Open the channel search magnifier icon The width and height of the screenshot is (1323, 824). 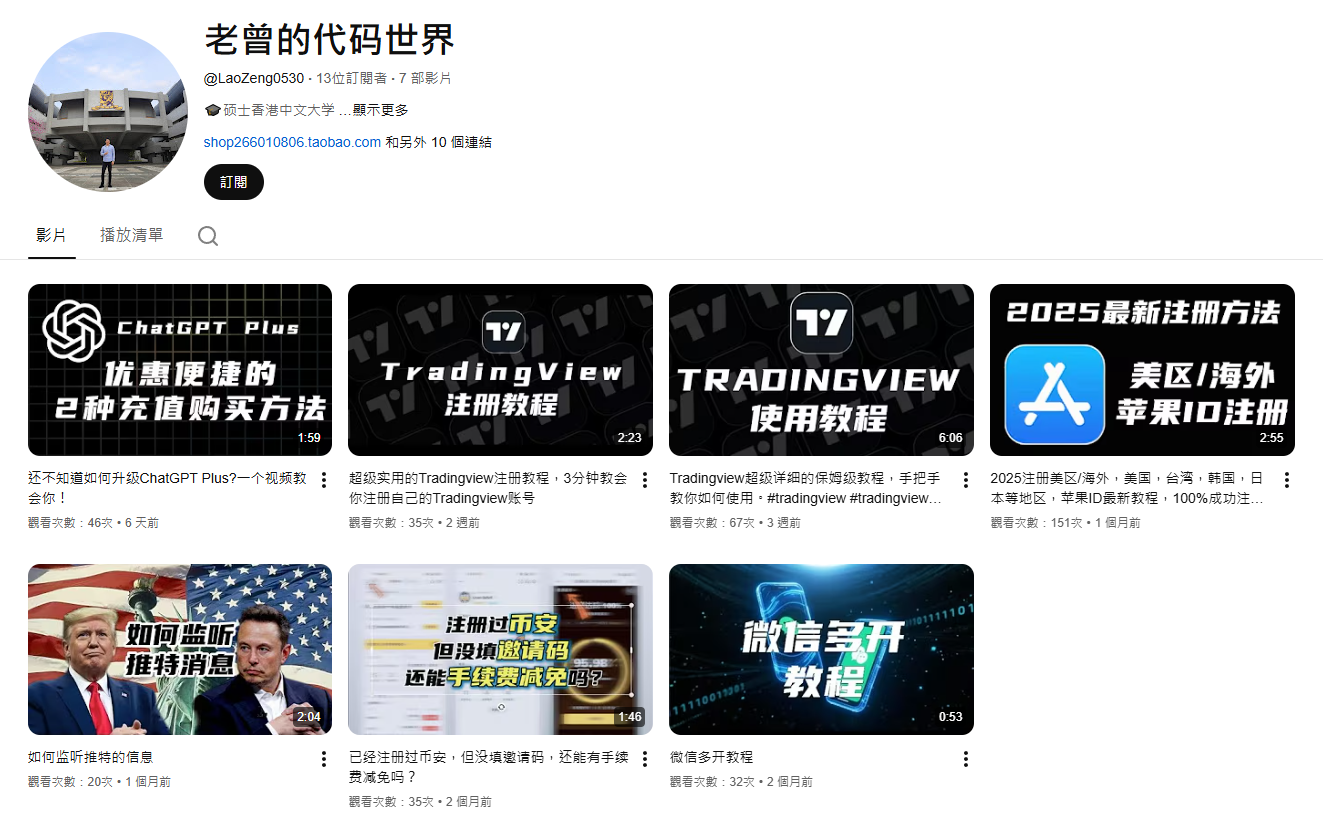pos(208,236)
